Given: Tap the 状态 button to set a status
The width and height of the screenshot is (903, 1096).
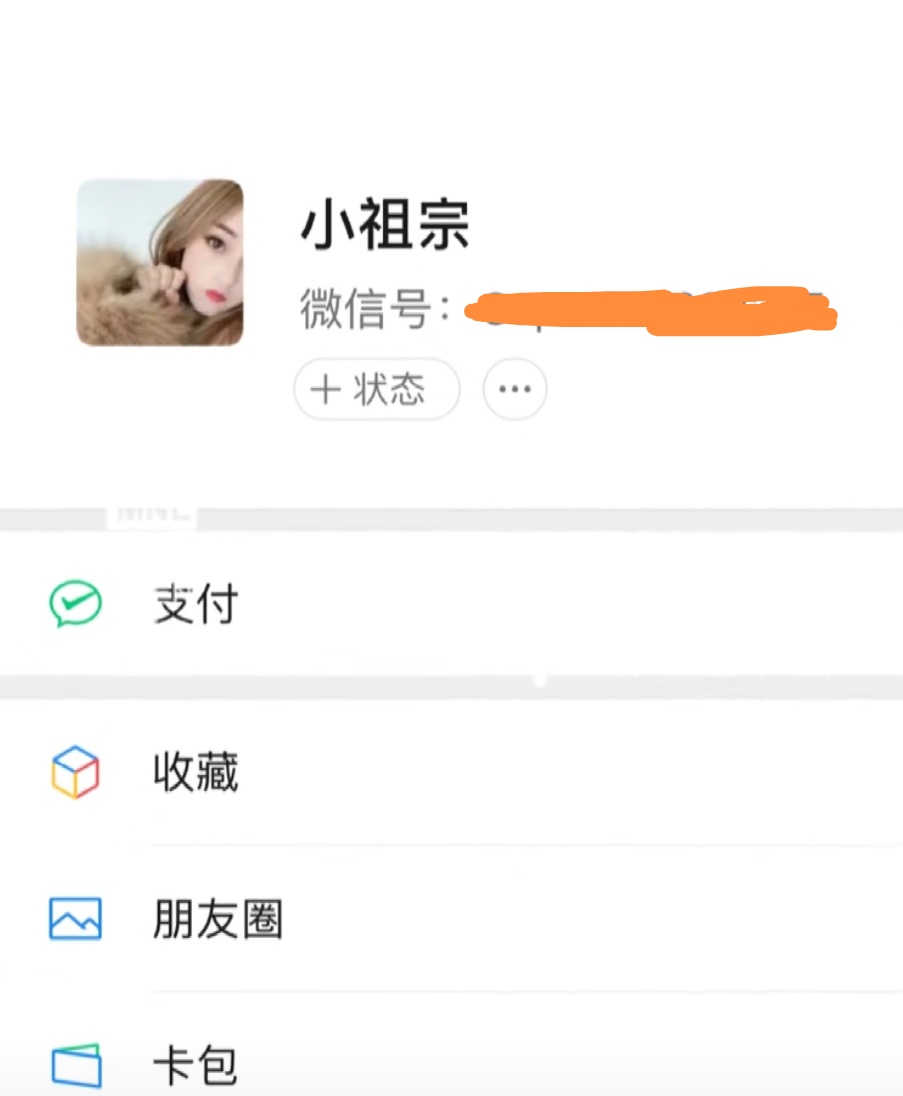Looking at the screenshot, I should point(377,390).
